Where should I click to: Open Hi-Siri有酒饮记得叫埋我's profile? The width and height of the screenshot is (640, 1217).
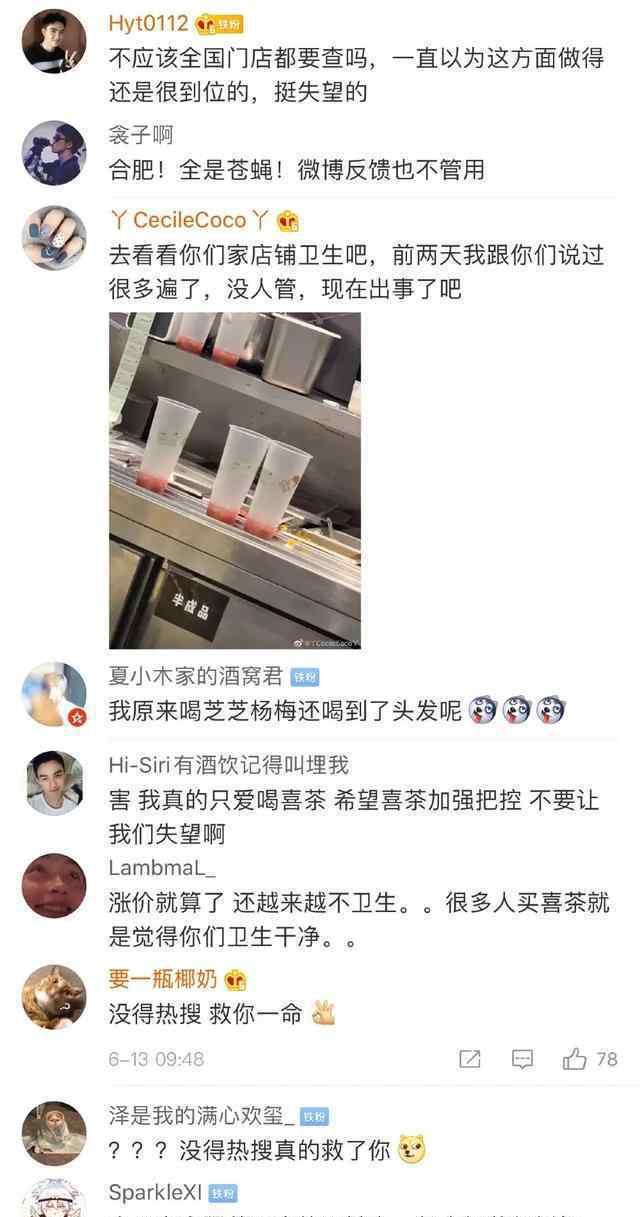(228, 765)
